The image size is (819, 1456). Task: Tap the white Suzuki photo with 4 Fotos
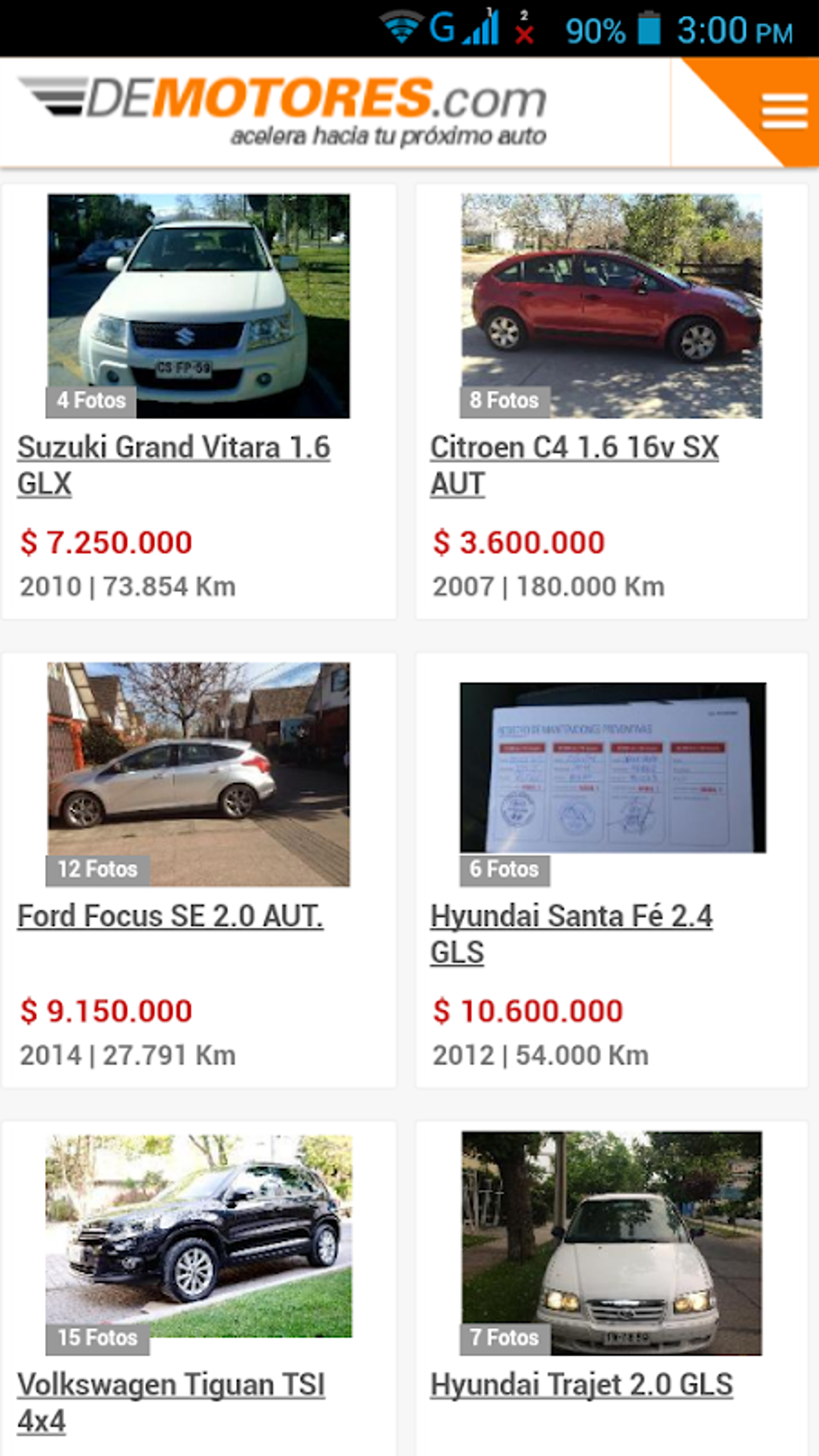(198, 306)
